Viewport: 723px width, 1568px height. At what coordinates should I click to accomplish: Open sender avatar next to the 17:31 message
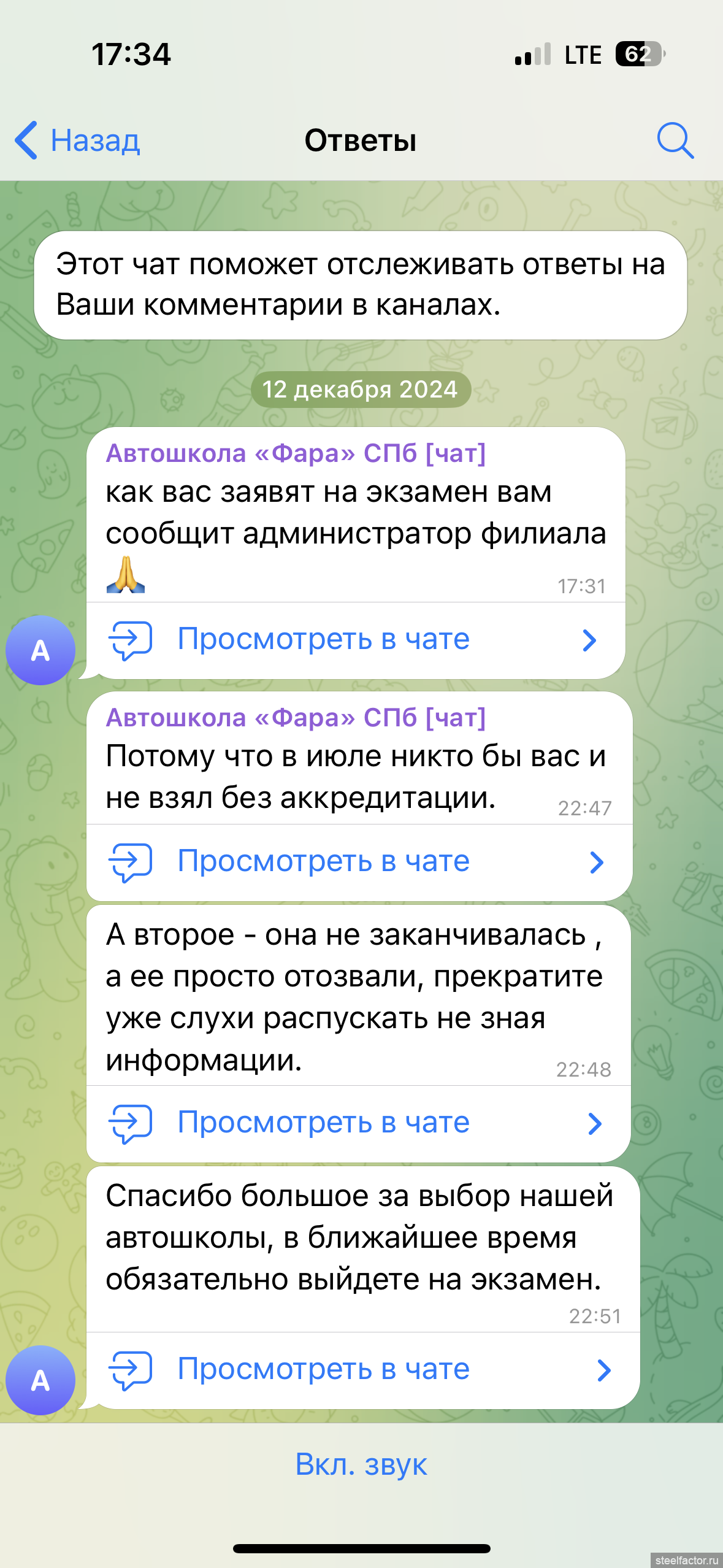tap(40, 650)
